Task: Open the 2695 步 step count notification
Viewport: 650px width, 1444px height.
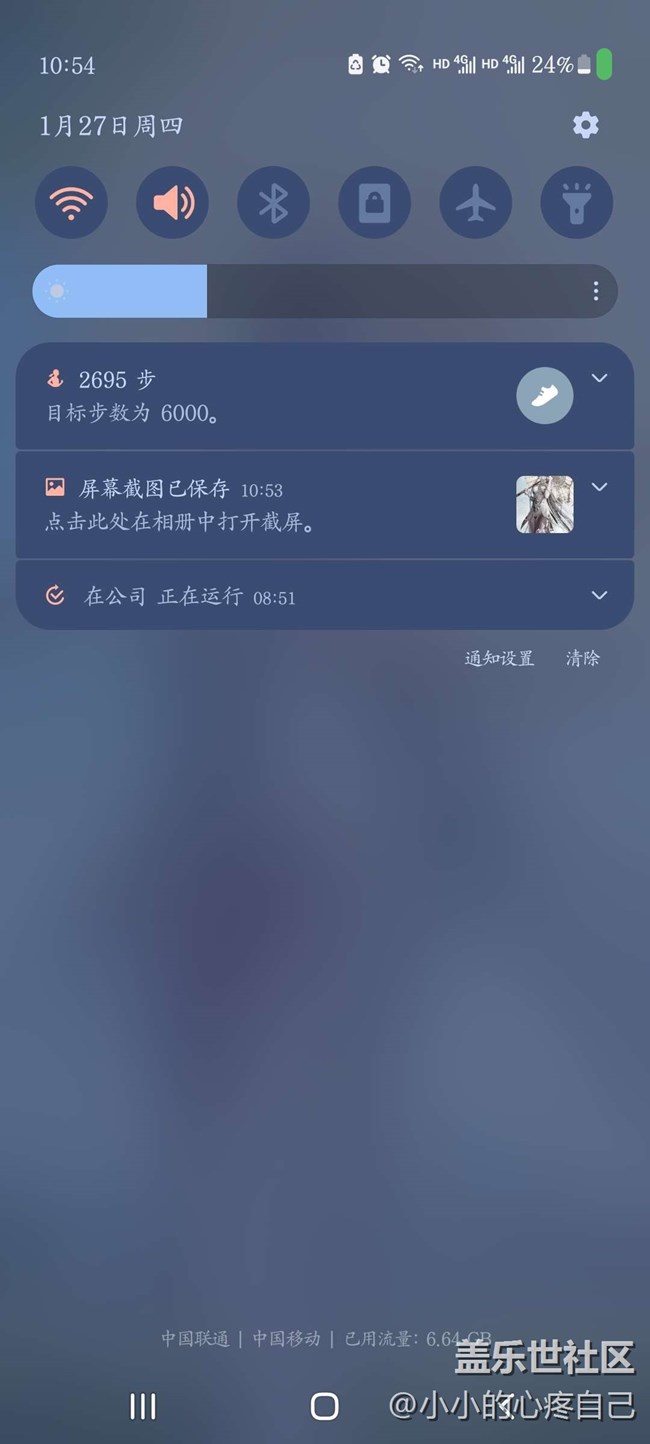Action: click(x=250, y=396)
